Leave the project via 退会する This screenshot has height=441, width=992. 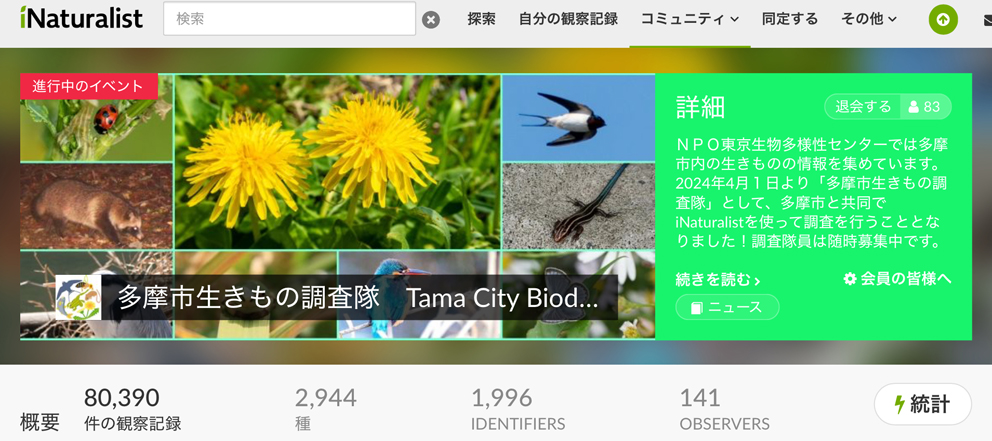tap(863, 107)
